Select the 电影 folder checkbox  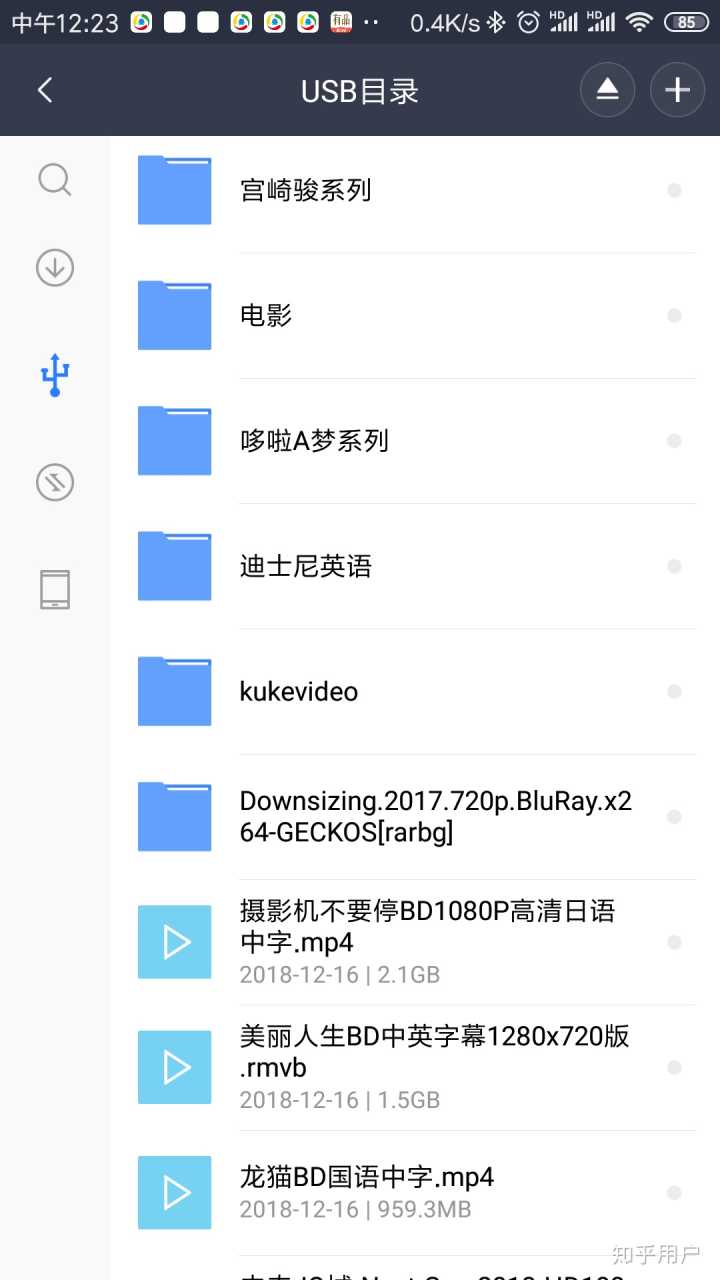675,315
